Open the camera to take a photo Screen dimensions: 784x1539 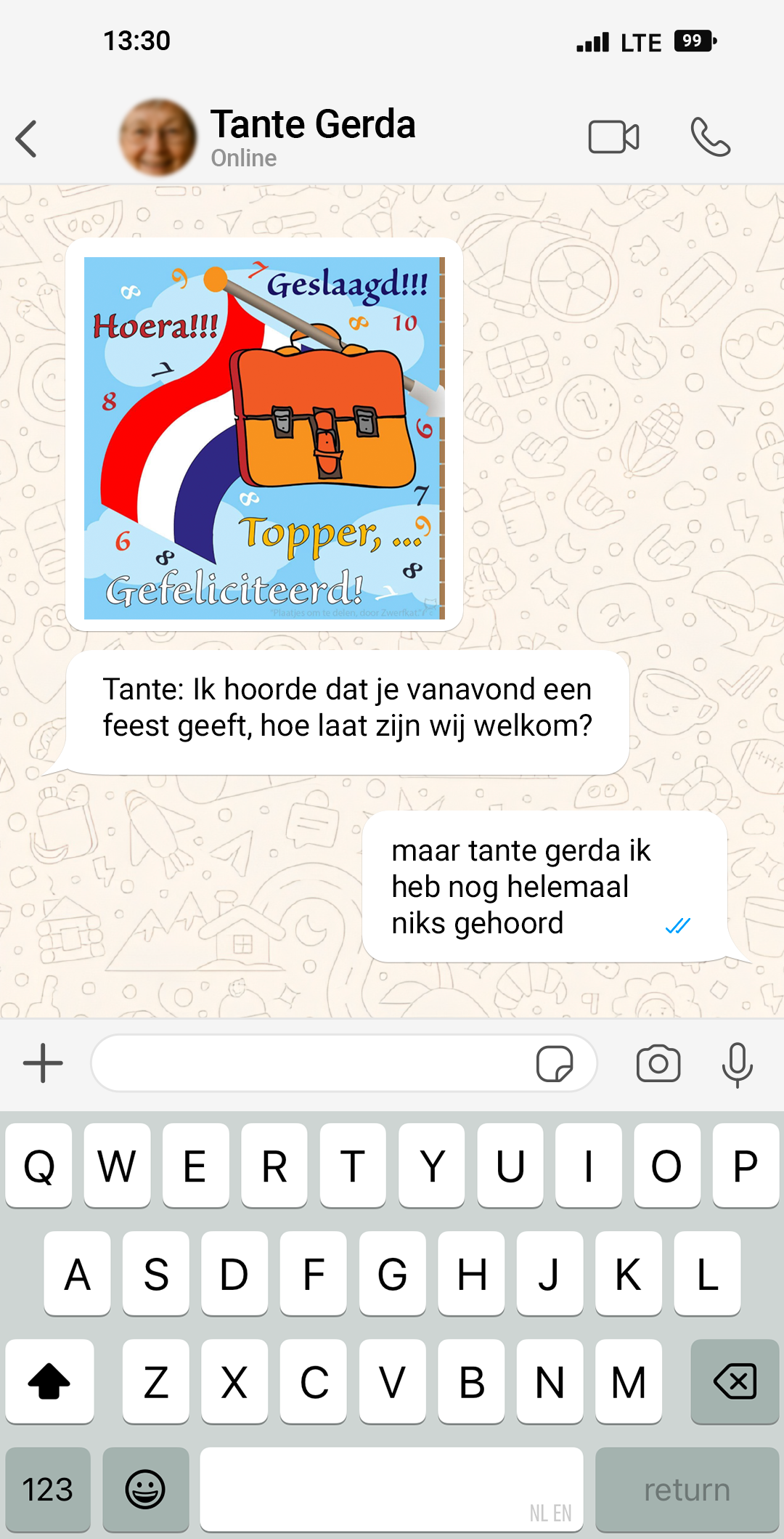(x=658, y=1063)
